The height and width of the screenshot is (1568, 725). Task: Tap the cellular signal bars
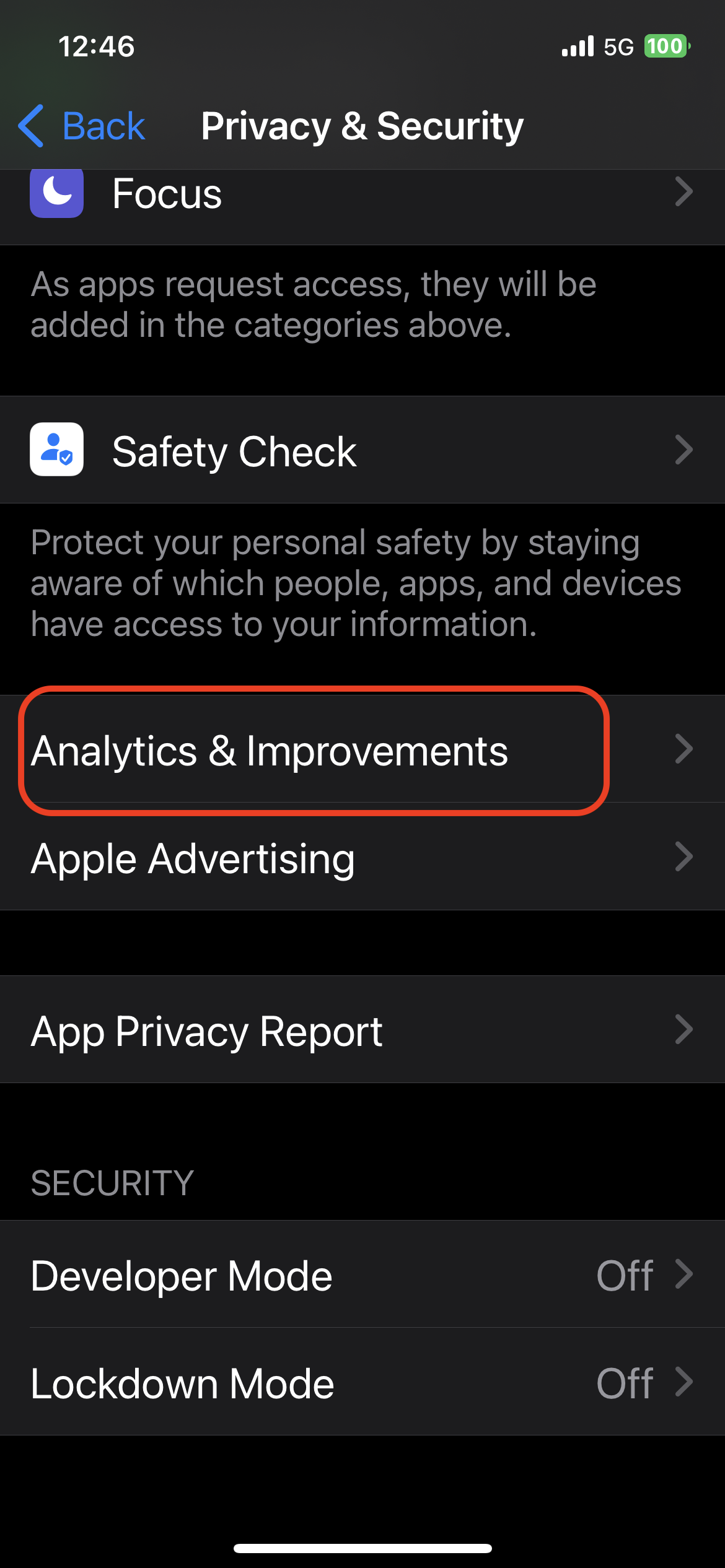576,46
